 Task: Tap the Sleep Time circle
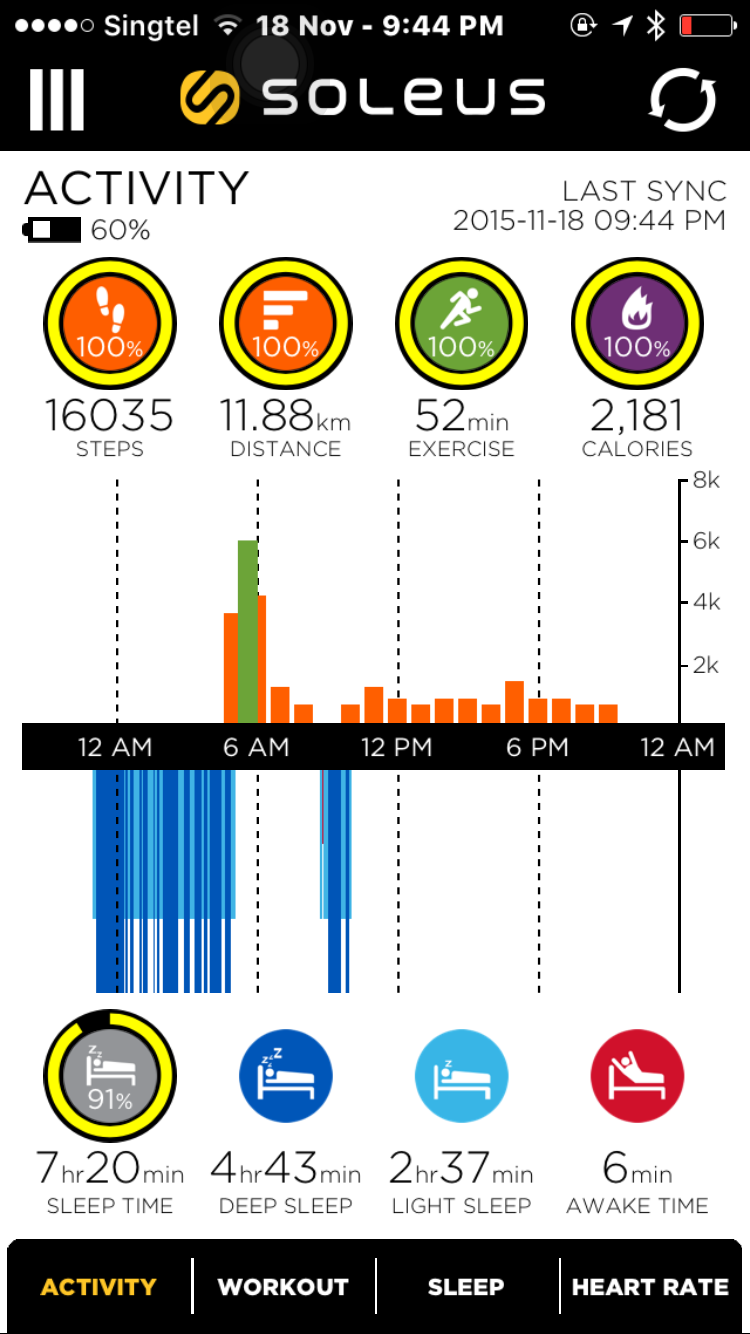pyautogui.click(x=110, y=1076)
